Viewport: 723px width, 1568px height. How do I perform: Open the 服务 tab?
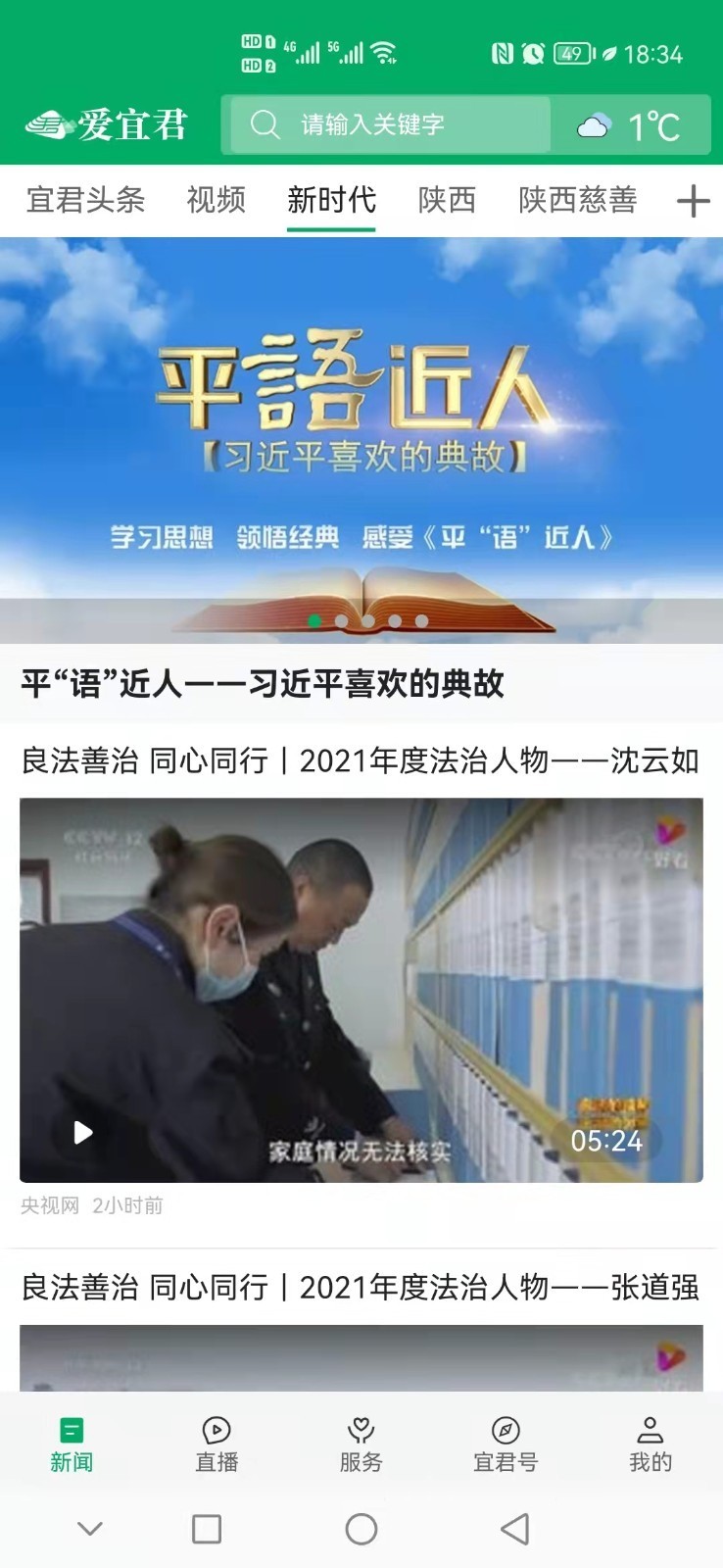click(x=361, y=1444)
